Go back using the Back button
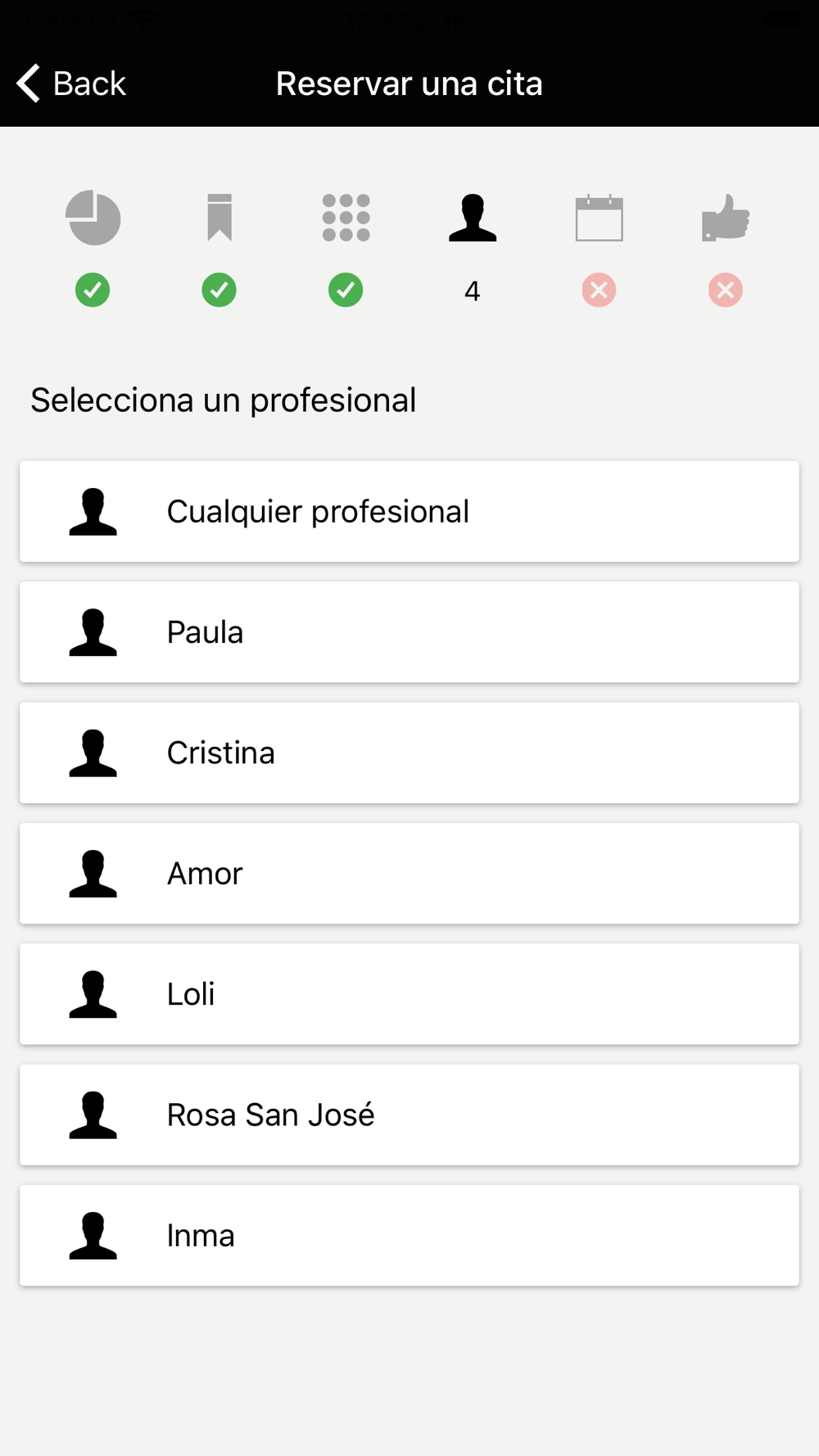This screenshot has height=1456, width=819. 71,84
